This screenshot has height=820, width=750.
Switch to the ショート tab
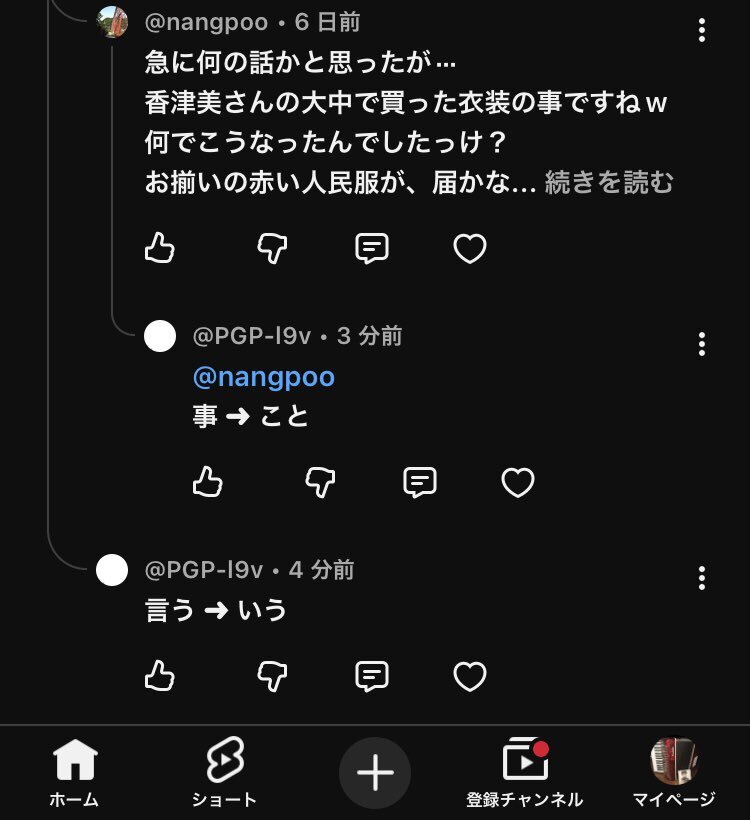(225, 773)
